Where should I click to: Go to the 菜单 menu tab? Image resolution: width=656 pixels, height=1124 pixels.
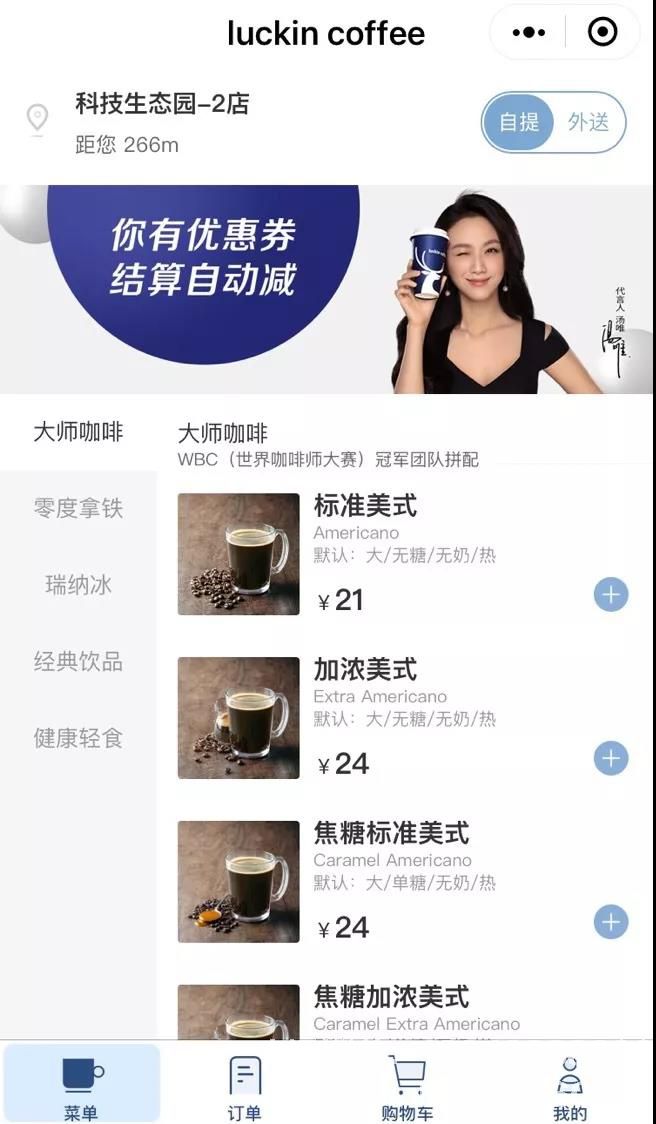click(x=81, y=1085)
